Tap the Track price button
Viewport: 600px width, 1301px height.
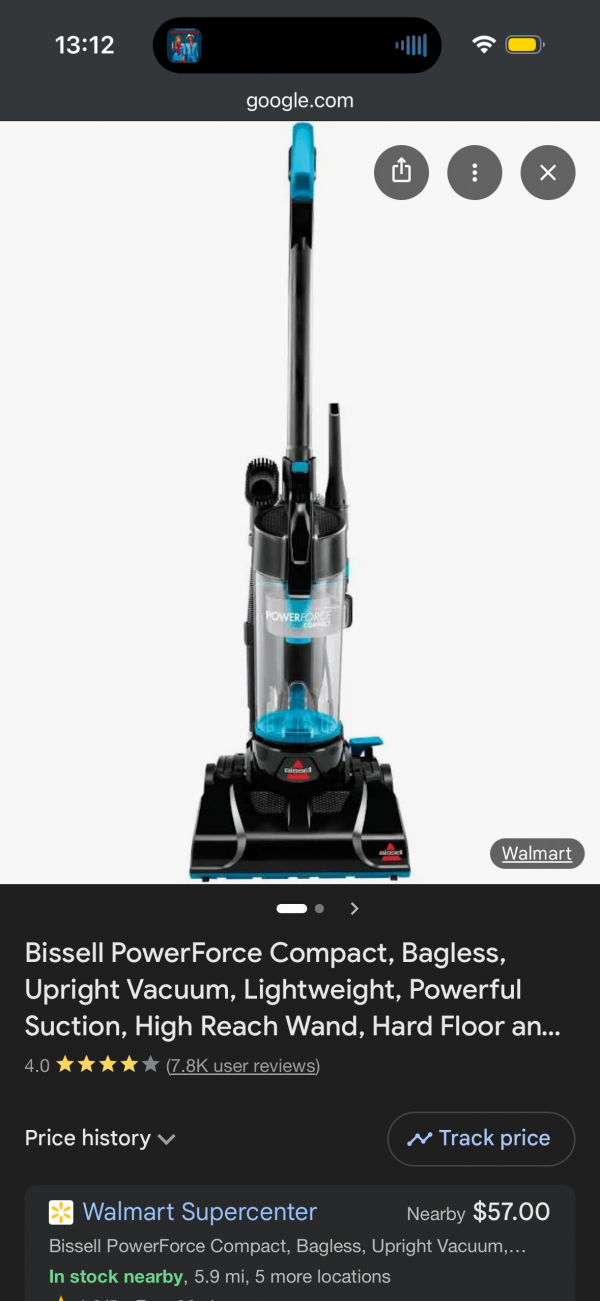(x=481, y=1138)
